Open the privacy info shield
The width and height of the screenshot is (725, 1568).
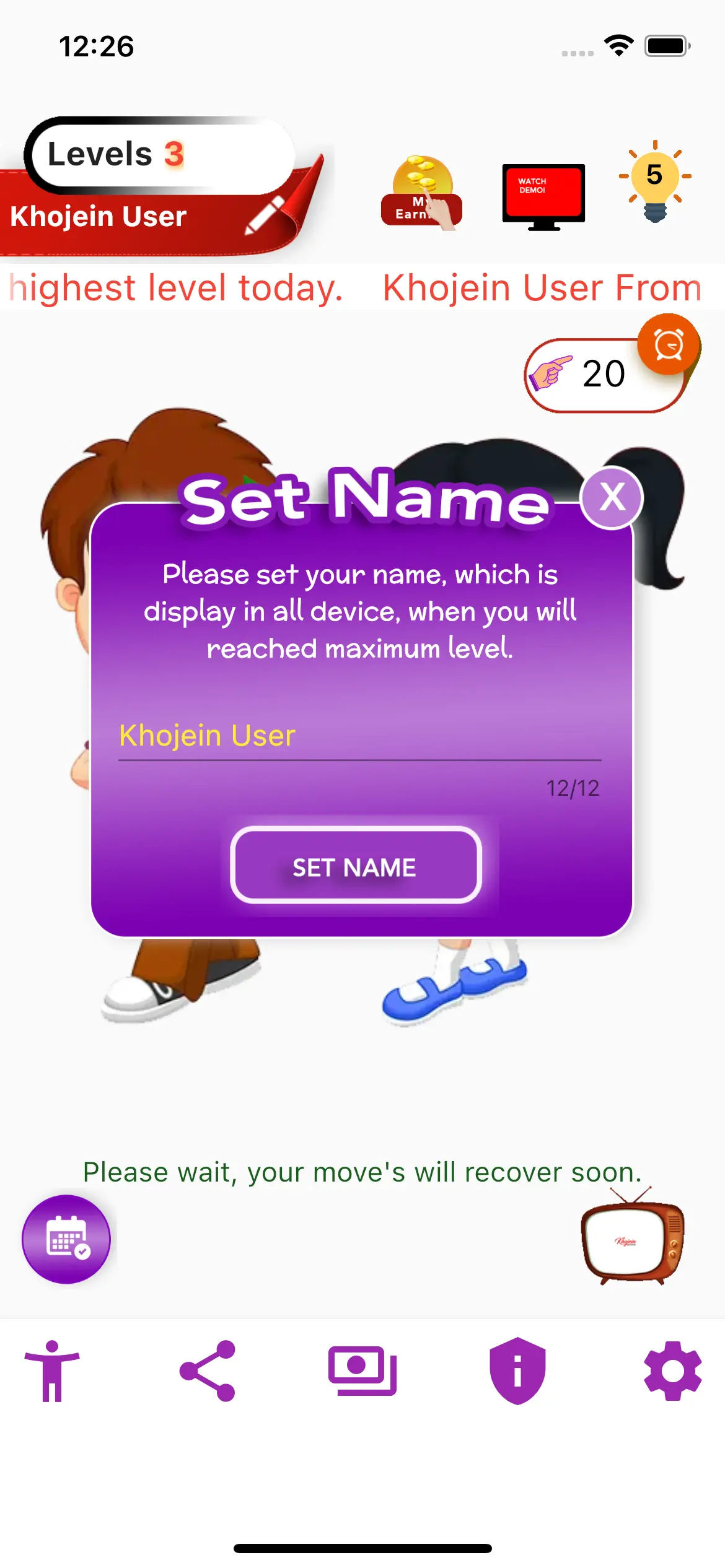point(517,1370)
